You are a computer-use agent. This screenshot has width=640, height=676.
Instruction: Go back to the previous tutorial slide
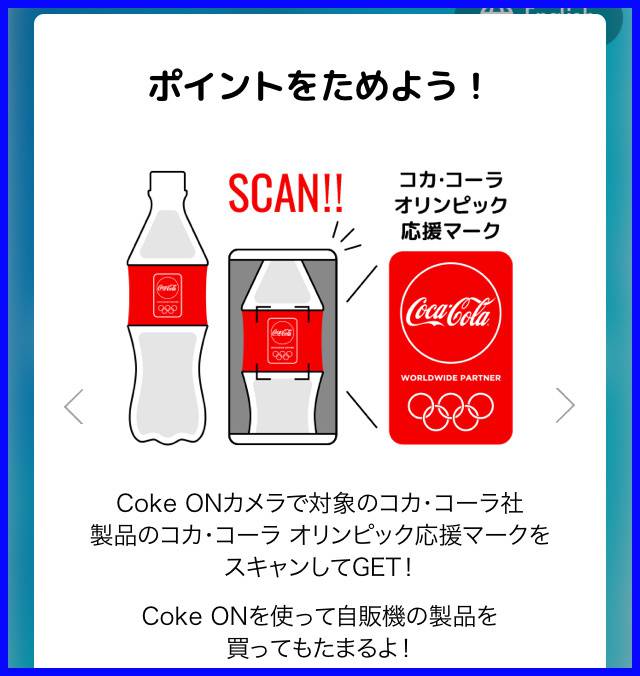click(x=73, y=406)
